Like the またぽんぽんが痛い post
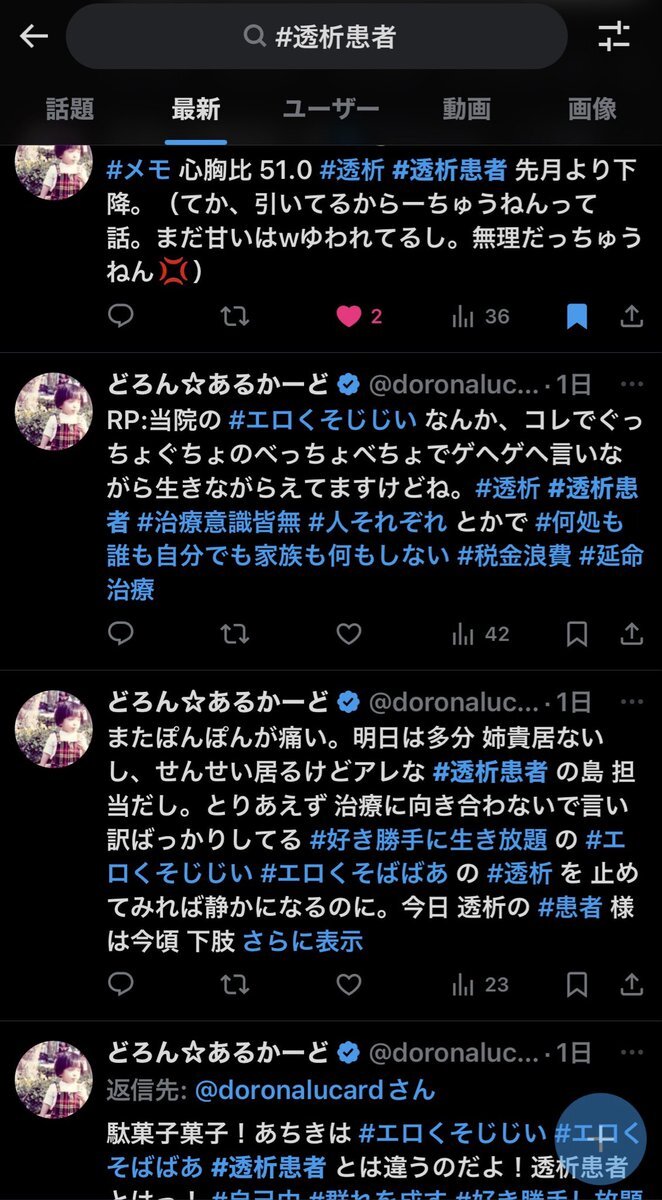This screenshot has height=1200, width=662. pos(348,985)
